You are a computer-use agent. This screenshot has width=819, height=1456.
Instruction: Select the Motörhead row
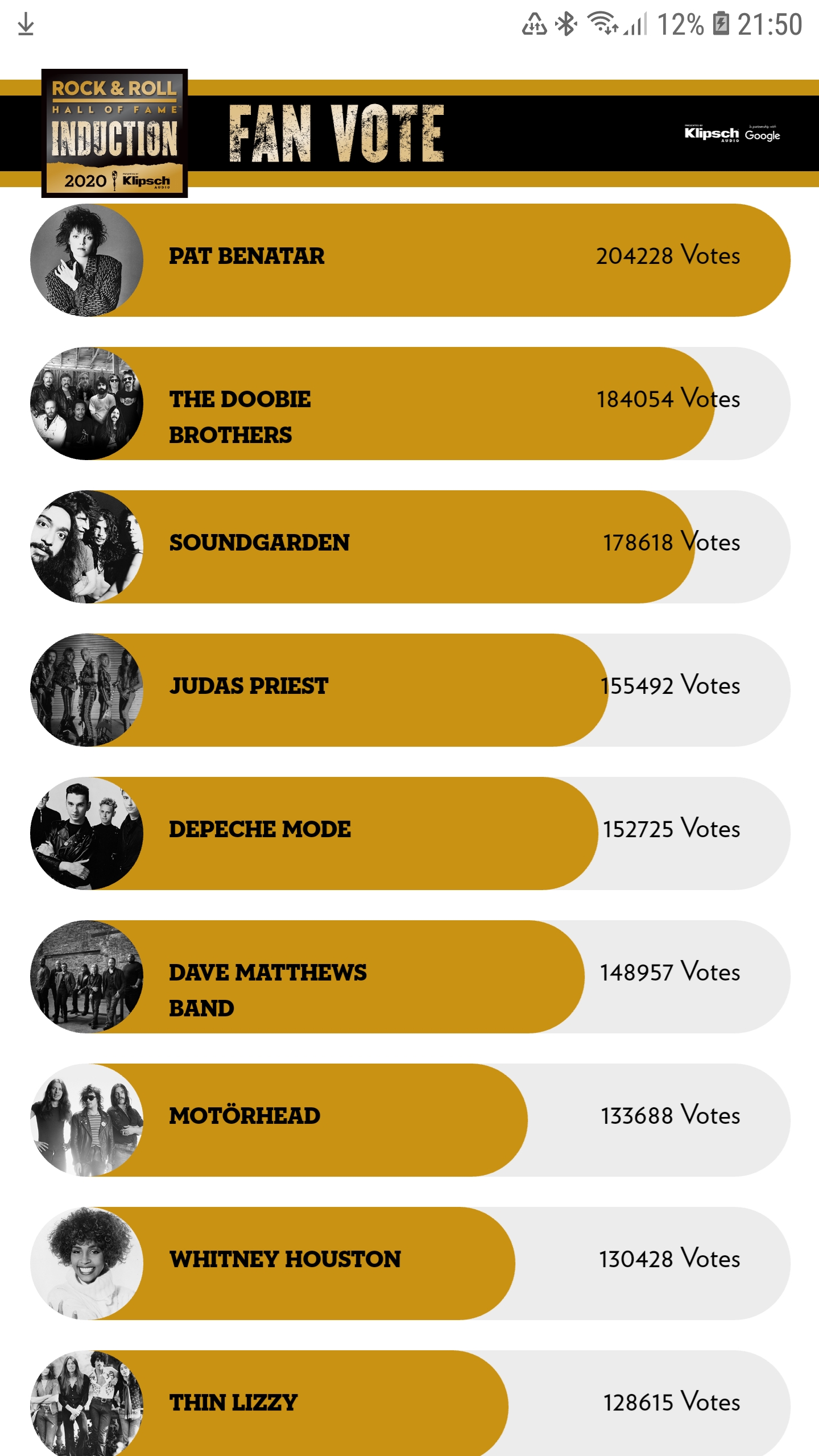(409, 1120)
